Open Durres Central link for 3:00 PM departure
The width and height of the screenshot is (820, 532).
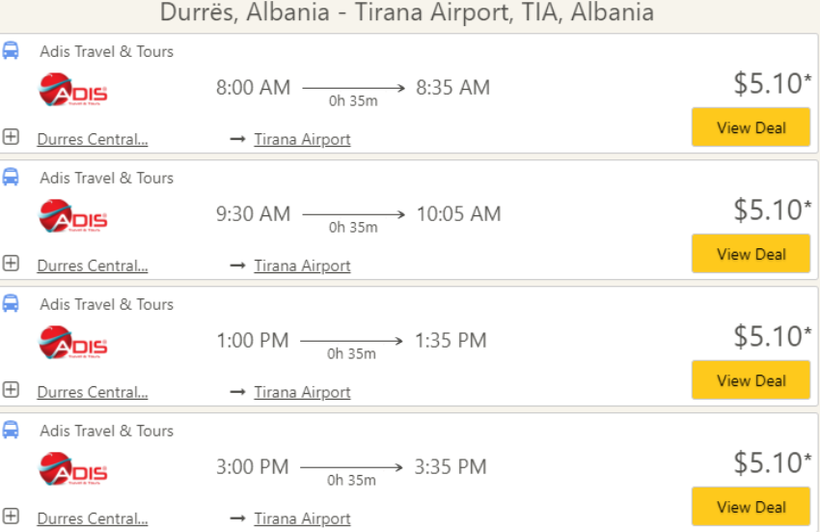[92, 519]
